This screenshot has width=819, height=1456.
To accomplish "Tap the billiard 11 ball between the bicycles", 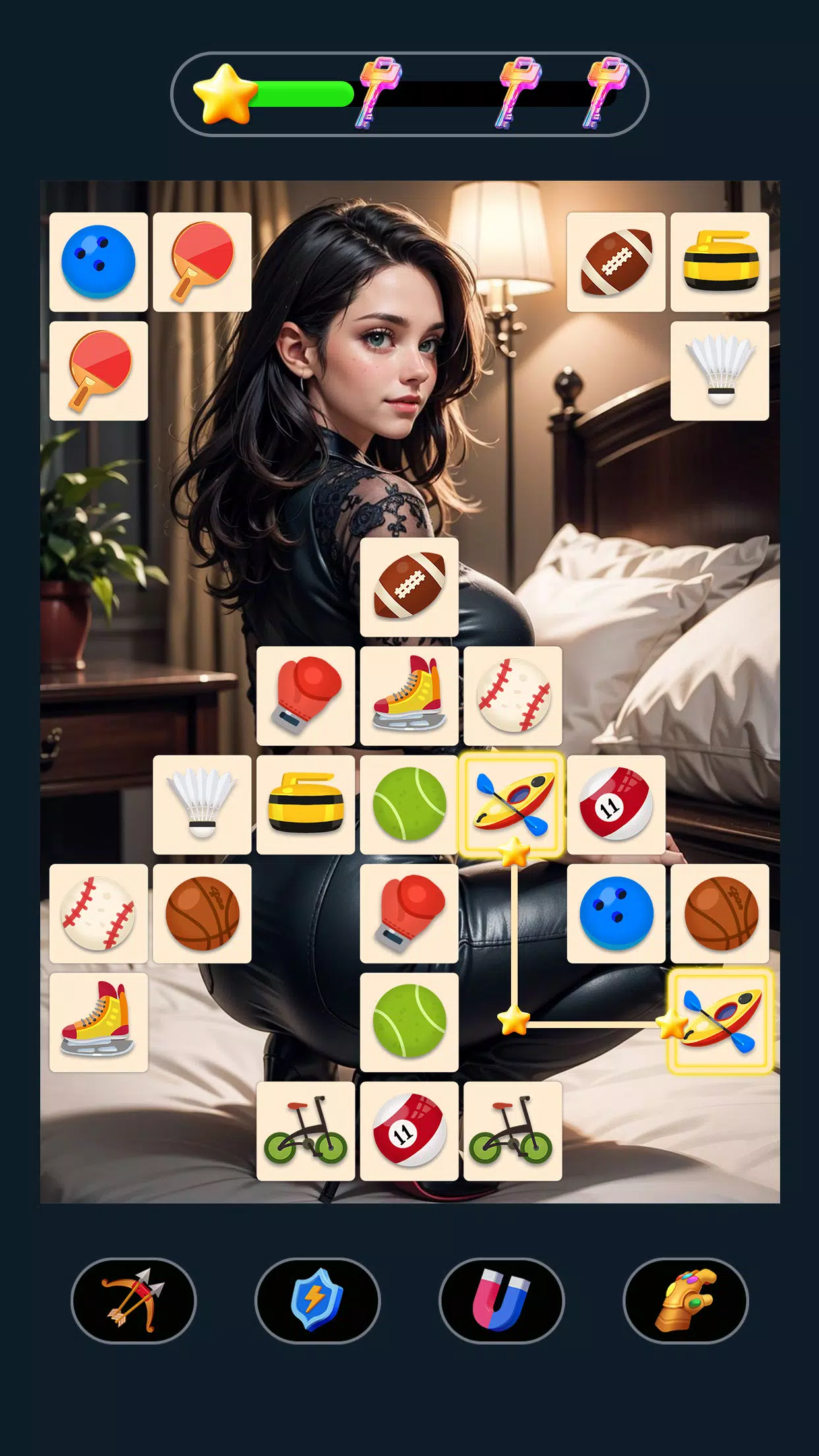I will tap(409, 1131).
